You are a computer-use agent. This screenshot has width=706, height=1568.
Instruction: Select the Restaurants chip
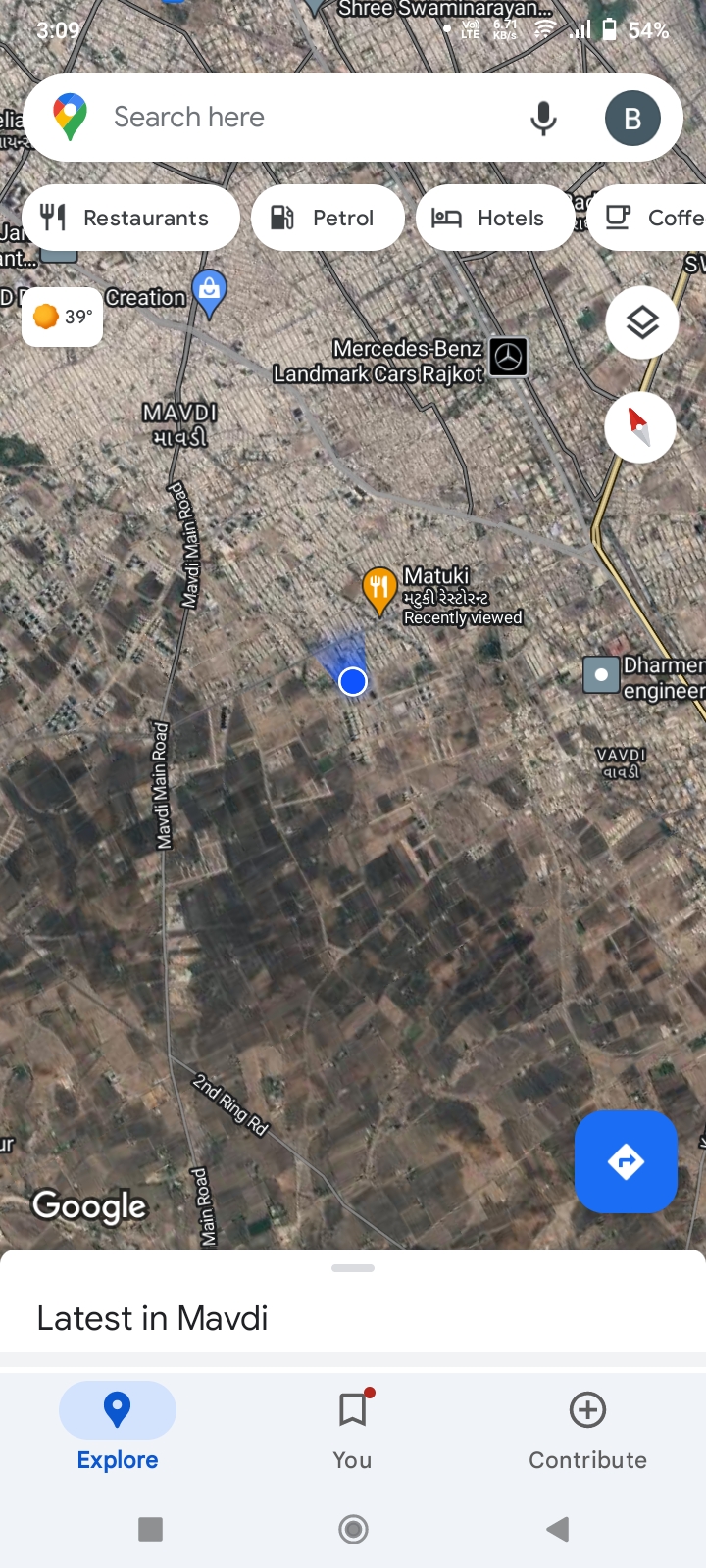pyautogui.click(x=130, y=218)
